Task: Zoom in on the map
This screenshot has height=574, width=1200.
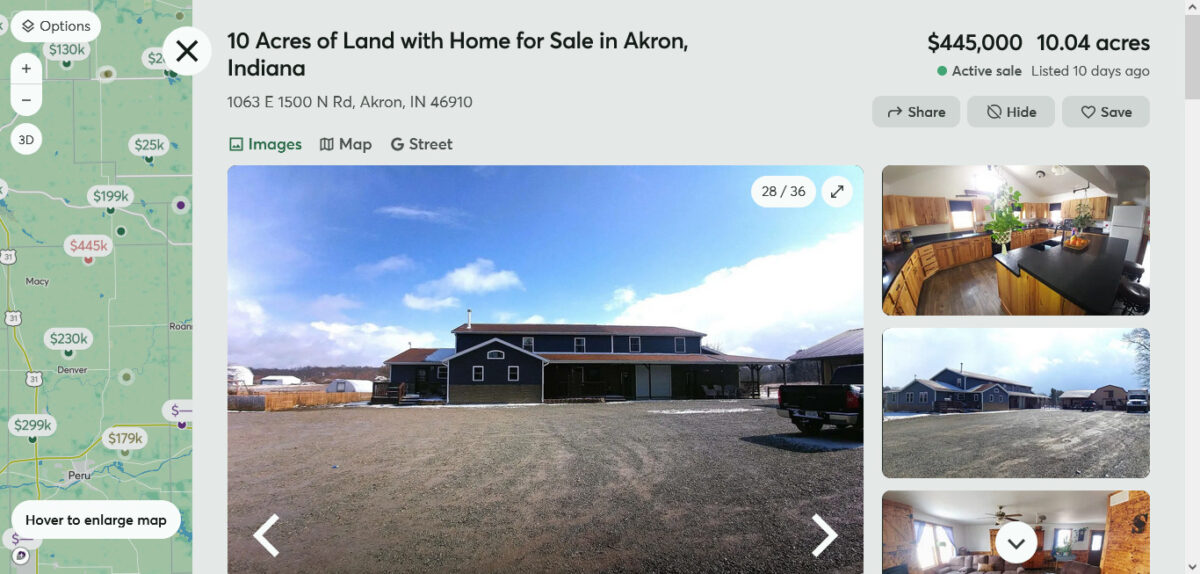Action: 26,69
